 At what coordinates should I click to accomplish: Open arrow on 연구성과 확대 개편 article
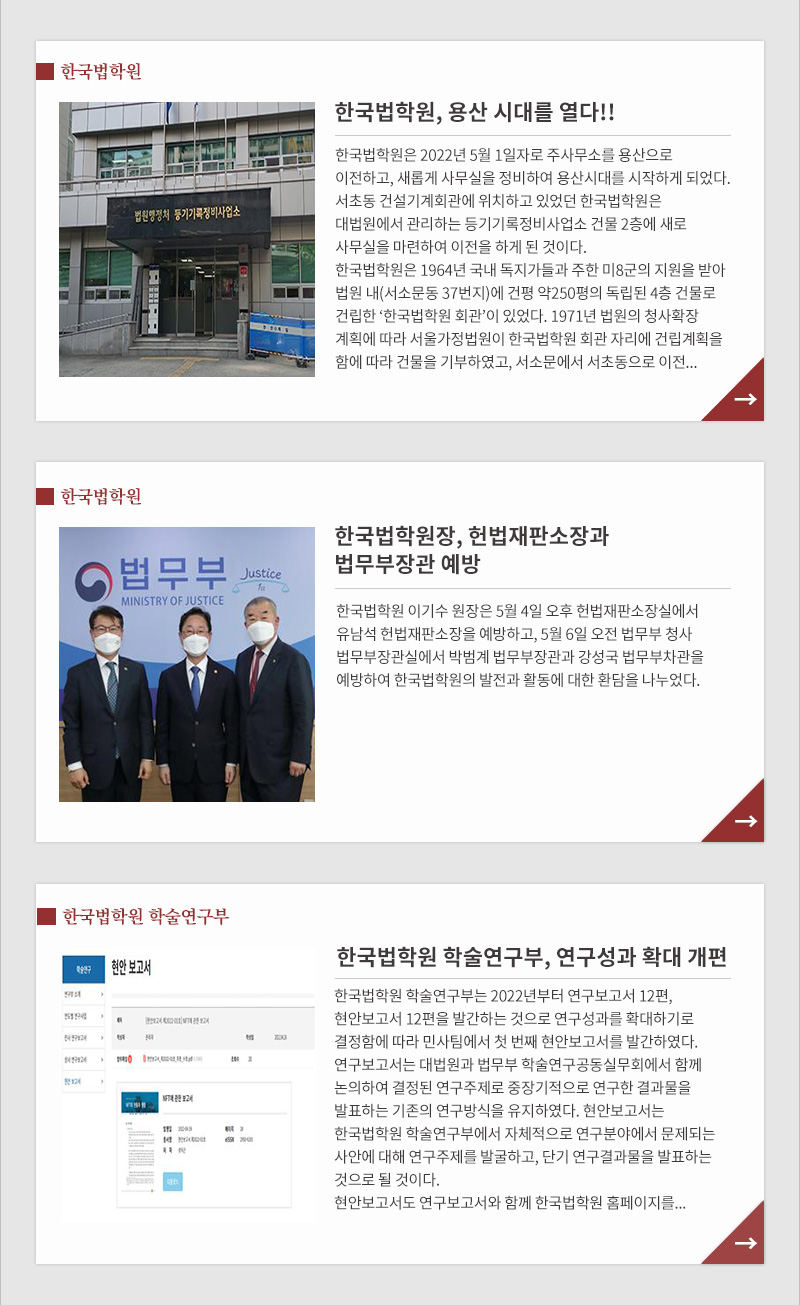[x=745, y=1243]
